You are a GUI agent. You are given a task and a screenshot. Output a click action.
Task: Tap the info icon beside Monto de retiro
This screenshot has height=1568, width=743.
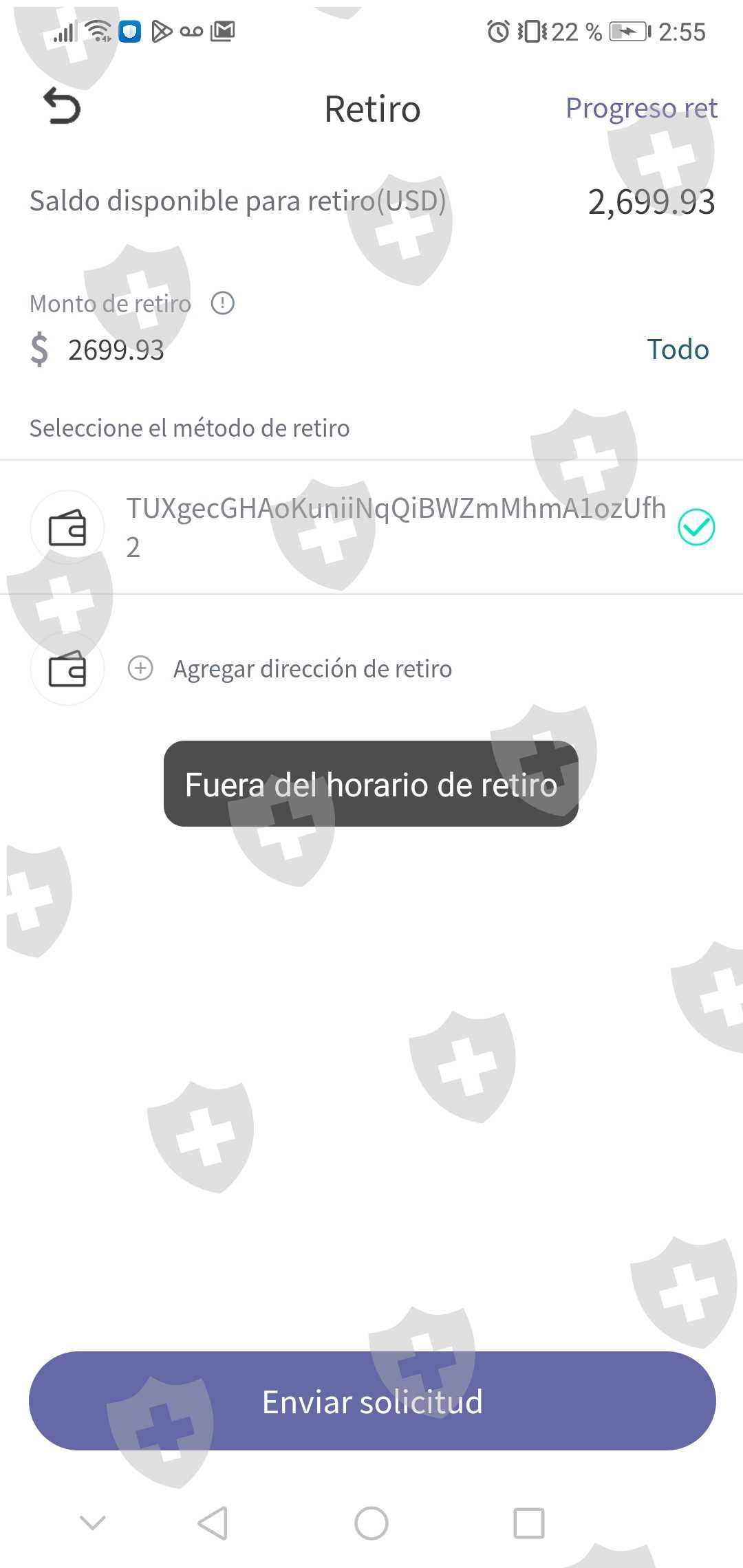(x=223, y=303)
